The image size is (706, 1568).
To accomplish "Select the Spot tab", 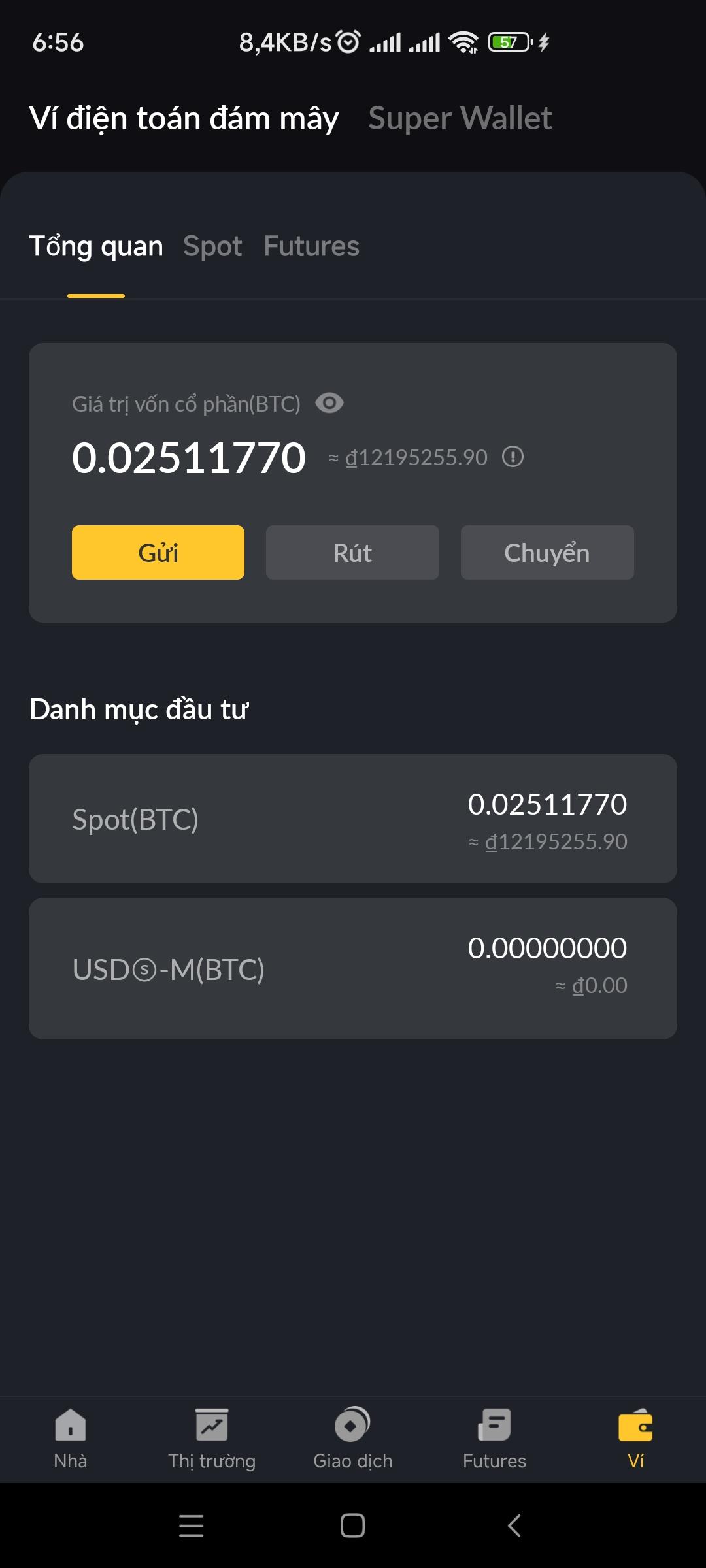I will coord(212,247).
